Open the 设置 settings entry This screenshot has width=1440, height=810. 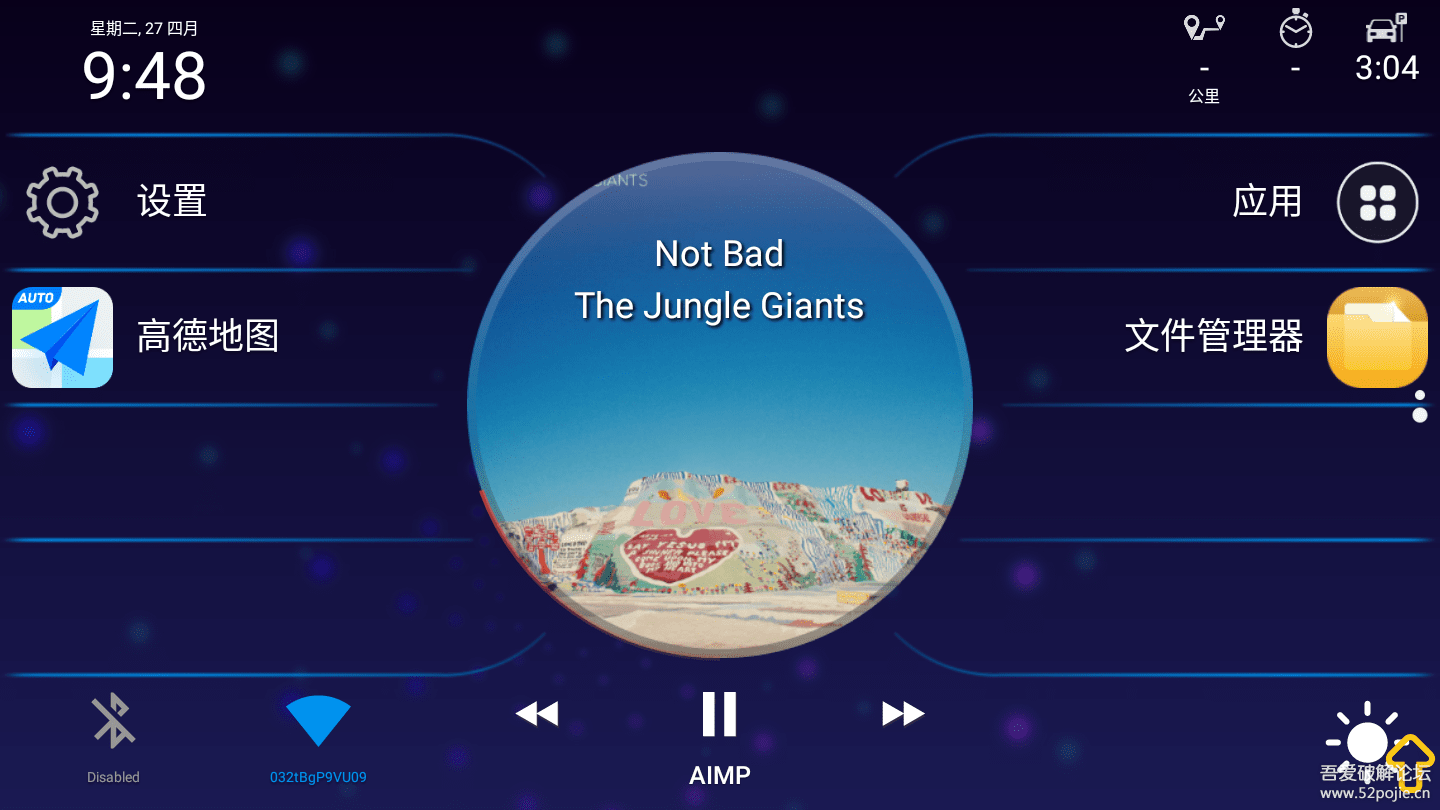(x=62, y=202)
